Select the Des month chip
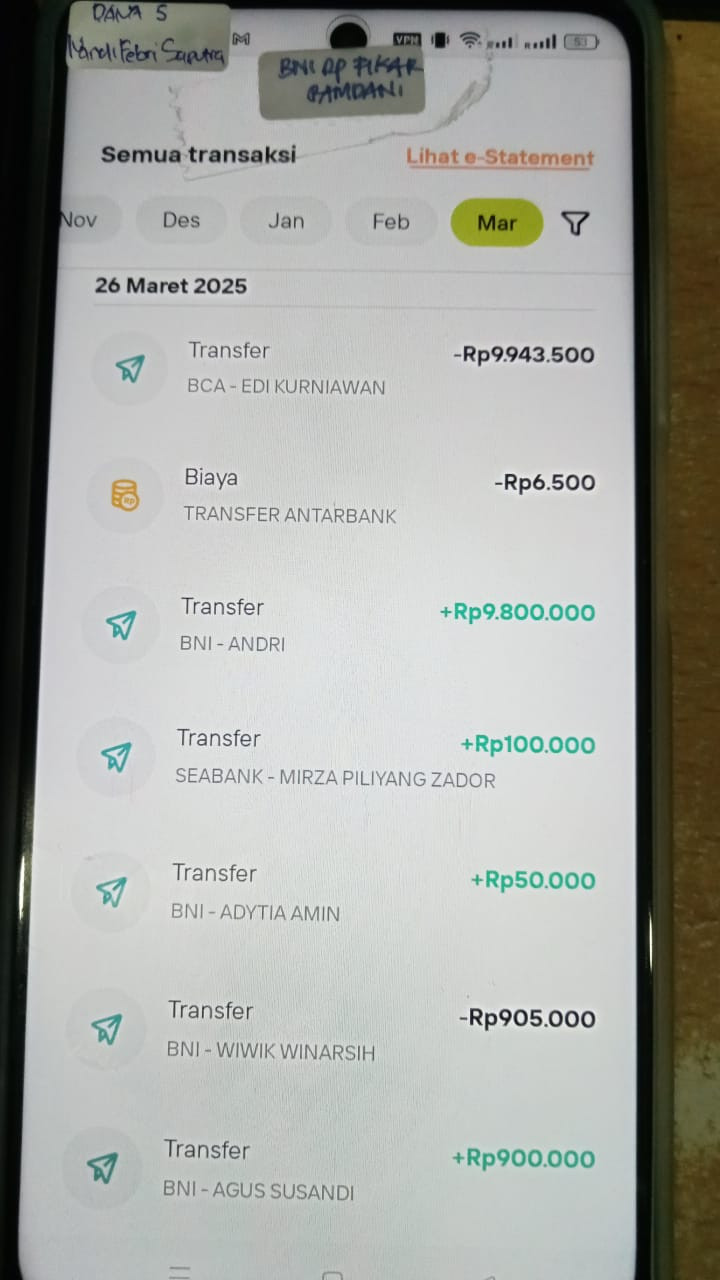 tap(181, 220)
